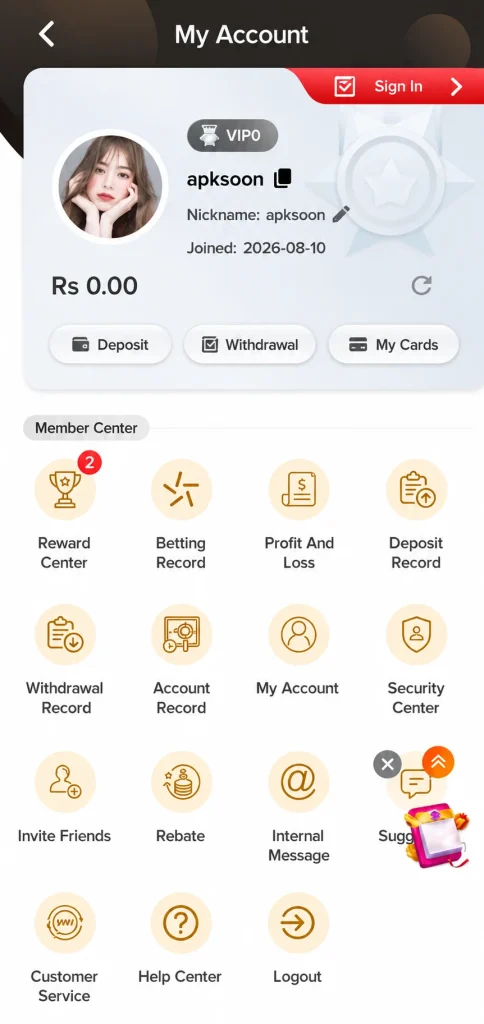The image size is (484, 1024).
Task: Read the Internal Message inbox
Action: (298, 807)
